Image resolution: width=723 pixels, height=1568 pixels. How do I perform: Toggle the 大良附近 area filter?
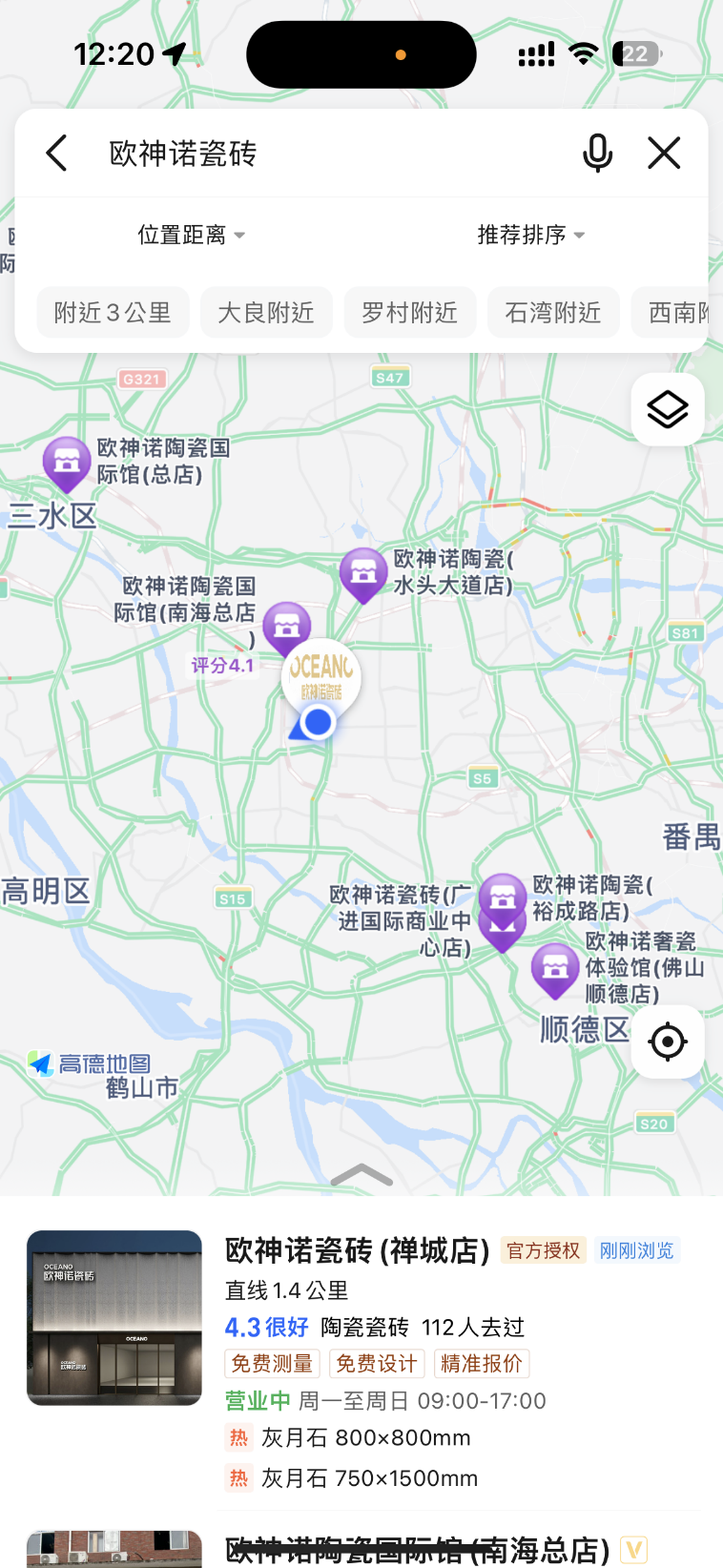[x=266, y=312]
